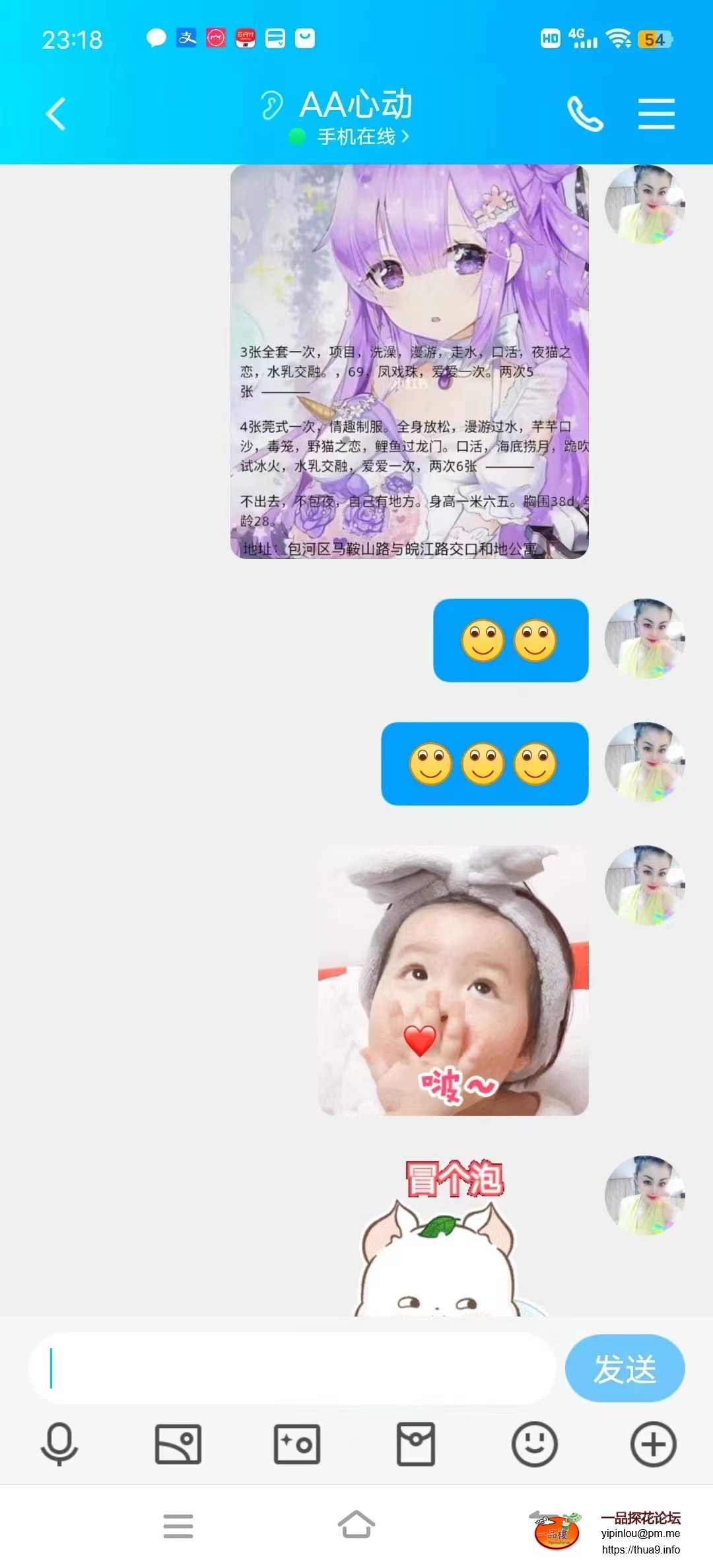The image size is (713, 1568).
Task: Open the purple-haired anime image message
Action: pos(409,362)
